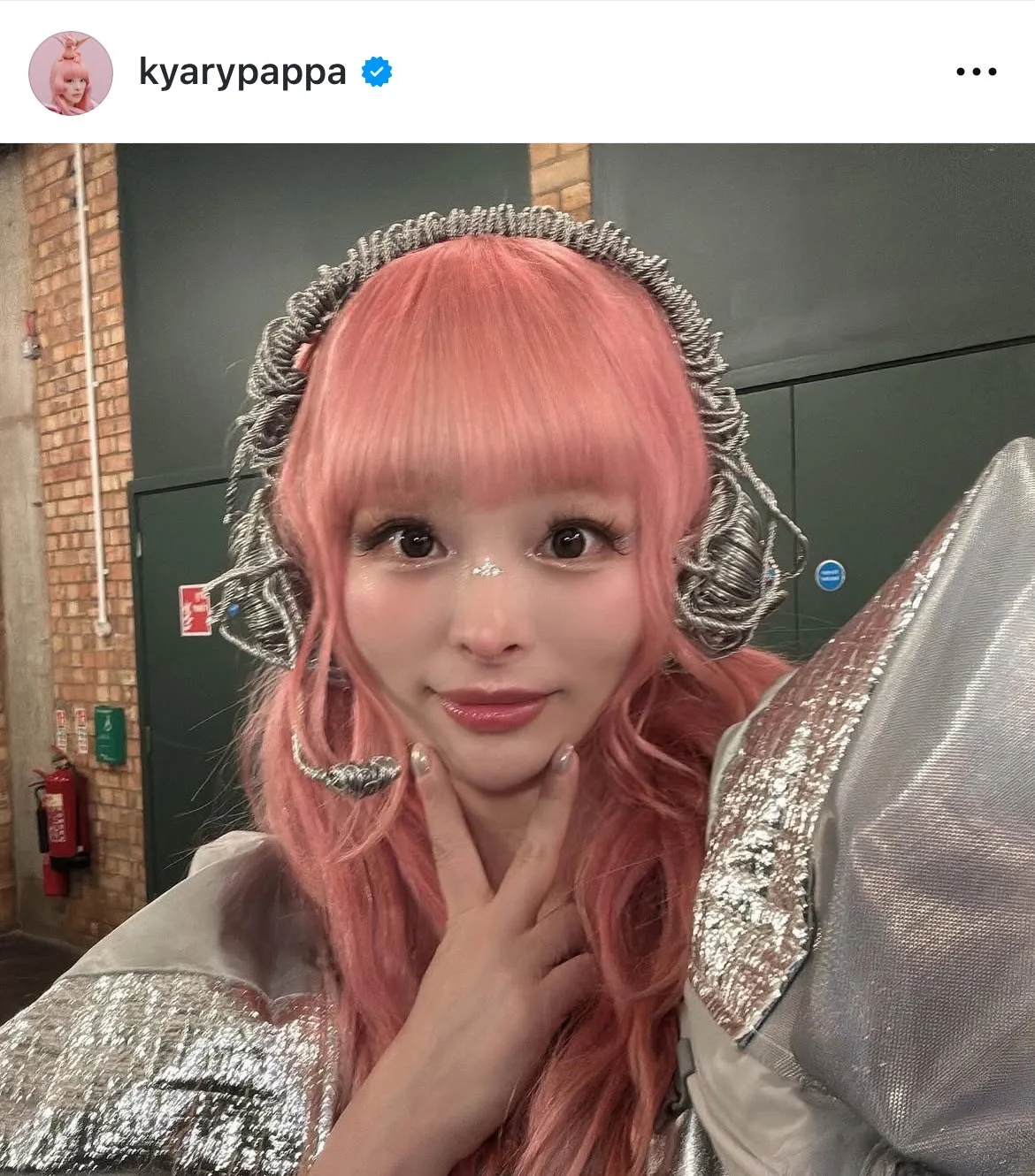Open kyarypappa's profile picture

[x=71, y=73]
